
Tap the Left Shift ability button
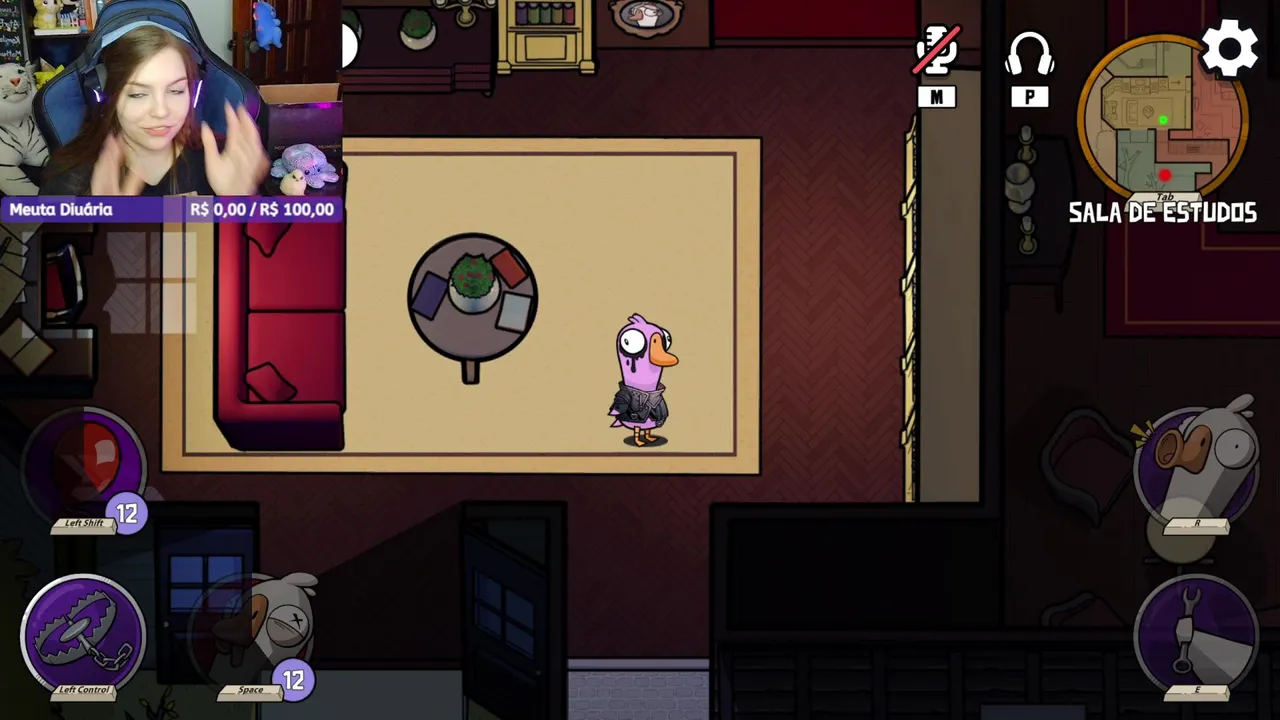[x=85, y=464]
